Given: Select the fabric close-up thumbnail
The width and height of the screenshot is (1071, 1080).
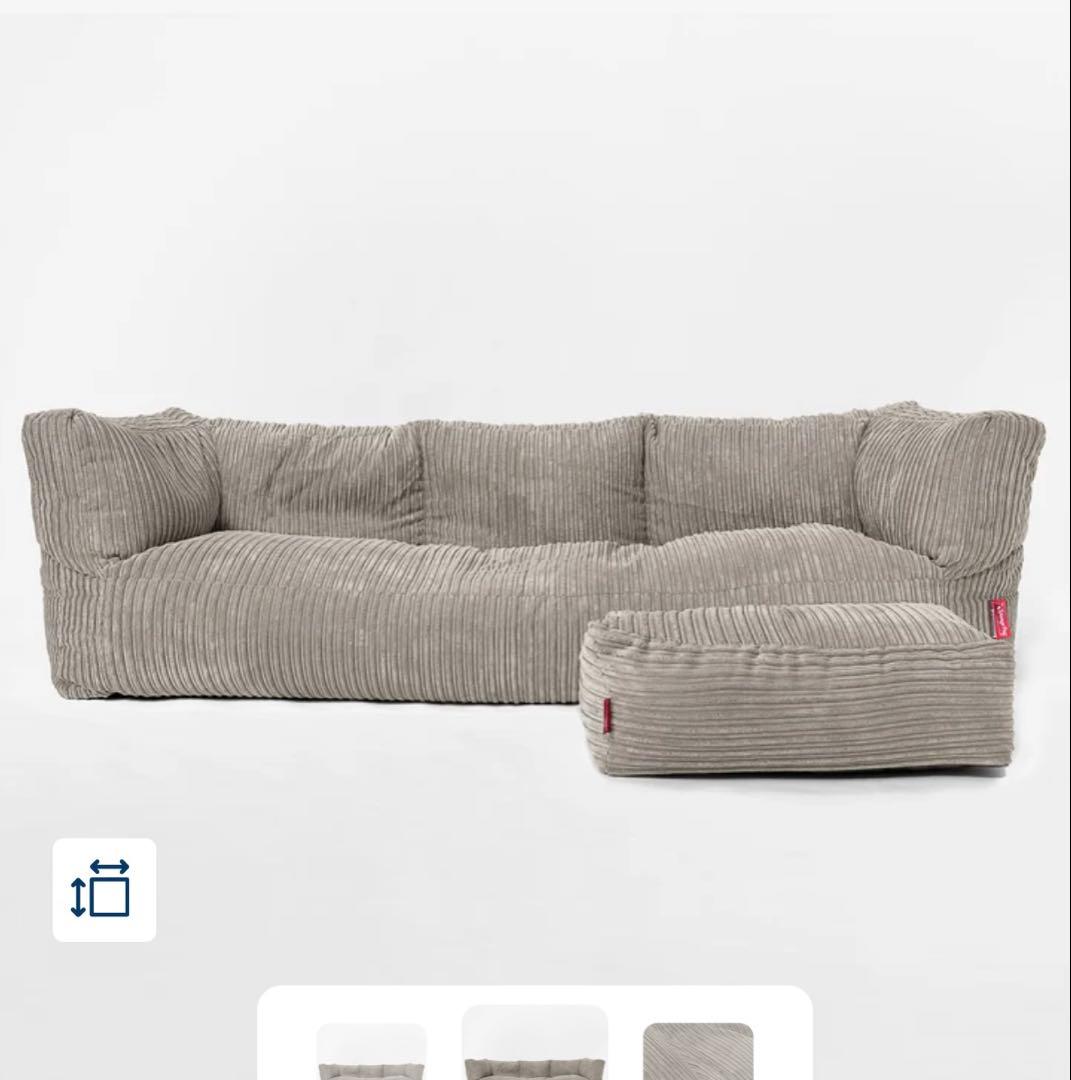Looking at the screenshot, I should coord(697,1052).
